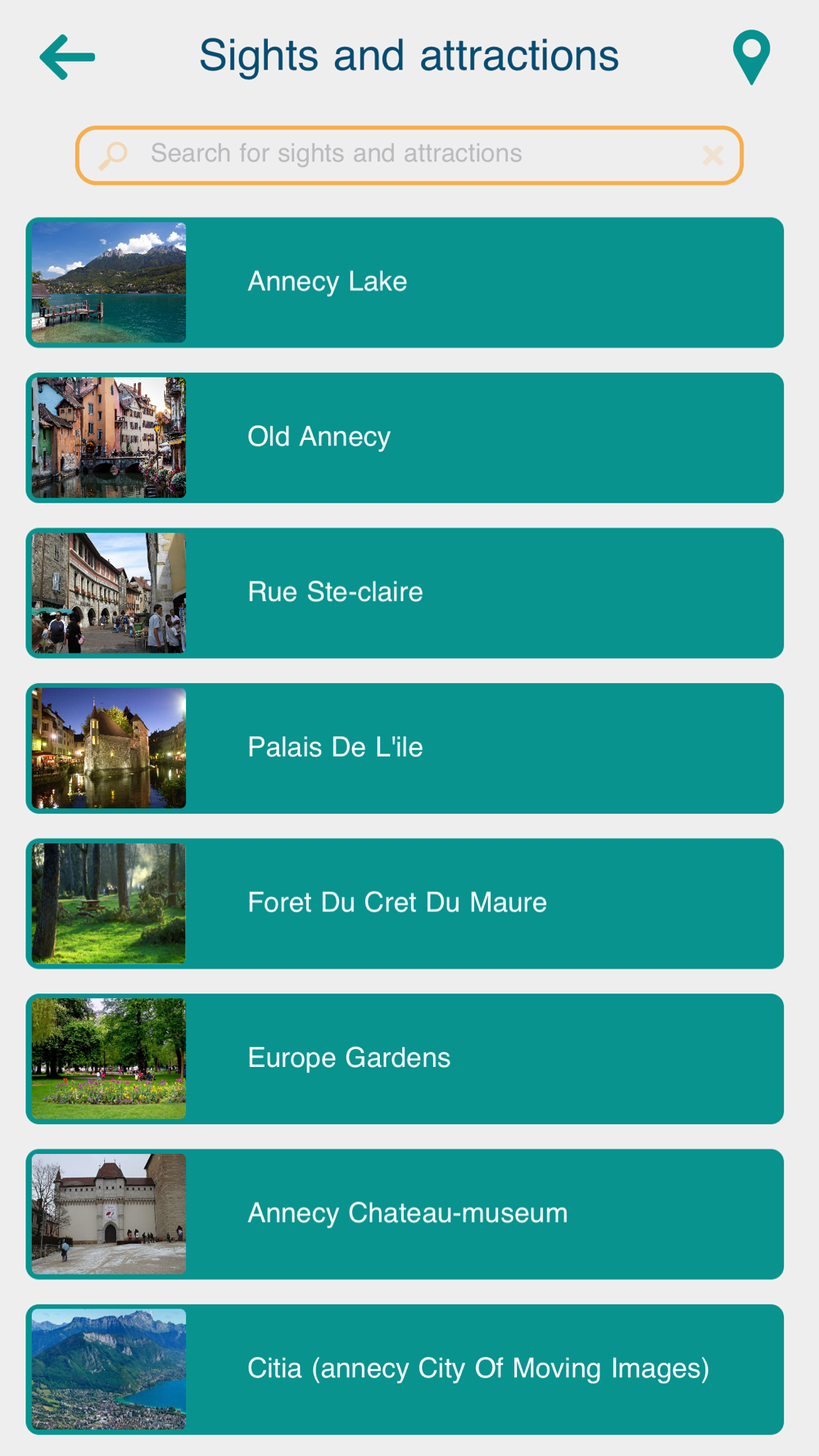Clear the search field with the X

[713, 155]
